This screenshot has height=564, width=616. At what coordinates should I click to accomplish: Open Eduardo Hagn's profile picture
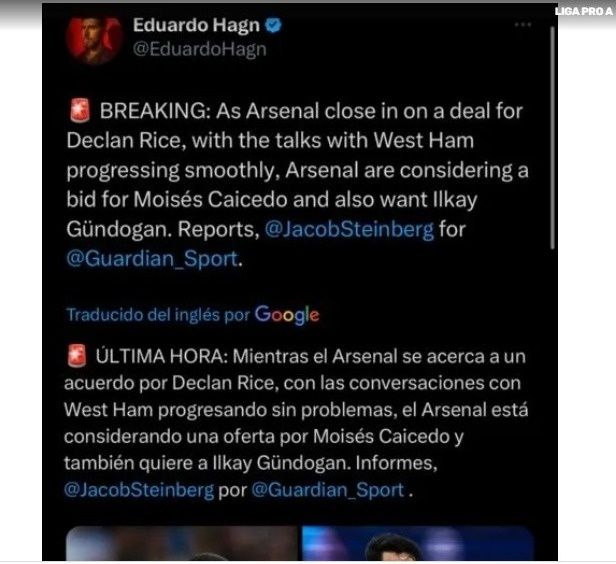click(x=94, y=38)
